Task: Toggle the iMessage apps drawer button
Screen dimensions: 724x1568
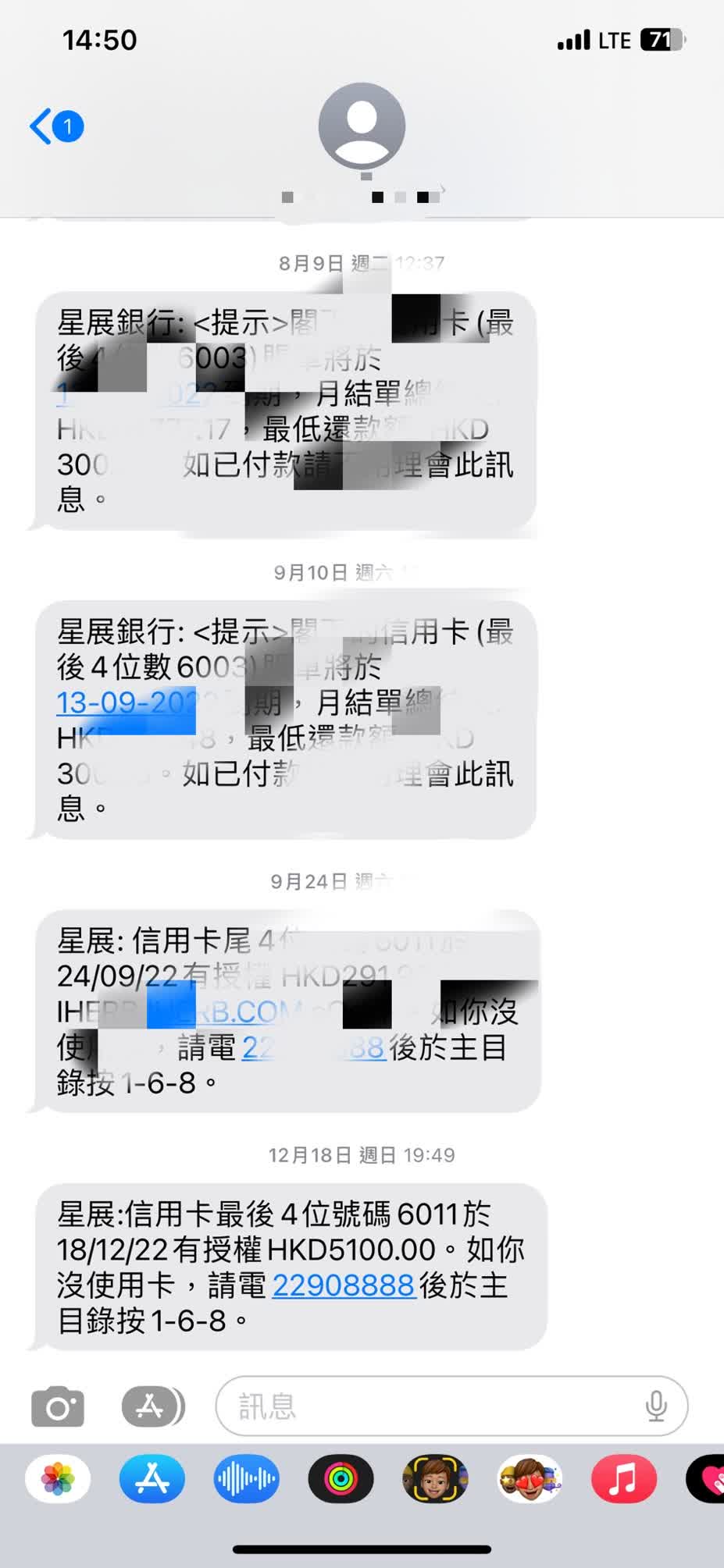Action: click(x=153, y=1406)
